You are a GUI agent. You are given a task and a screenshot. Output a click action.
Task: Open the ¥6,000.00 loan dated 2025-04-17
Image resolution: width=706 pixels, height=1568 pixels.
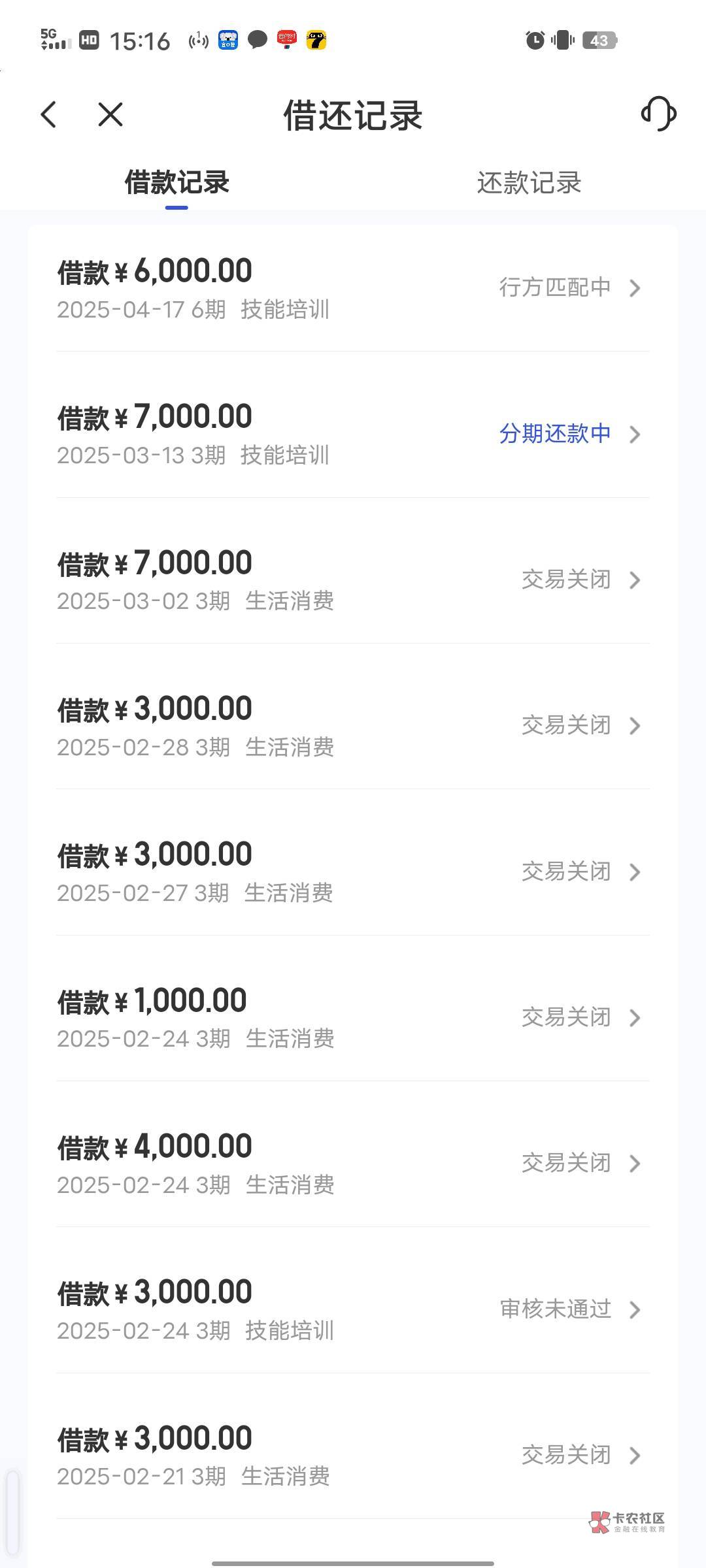point(353,288)
